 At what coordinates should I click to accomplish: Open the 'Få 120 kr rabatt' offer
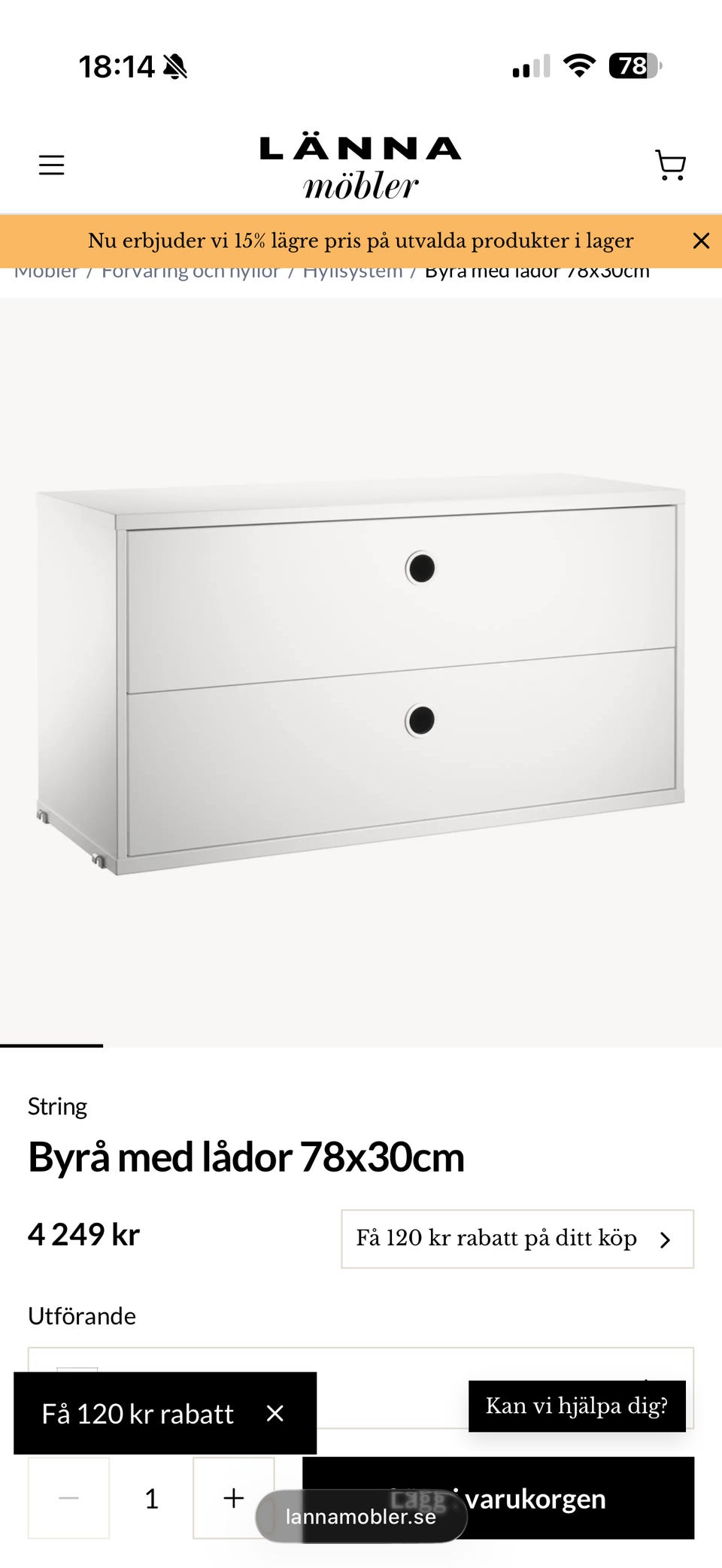[x=138, y=1414]
